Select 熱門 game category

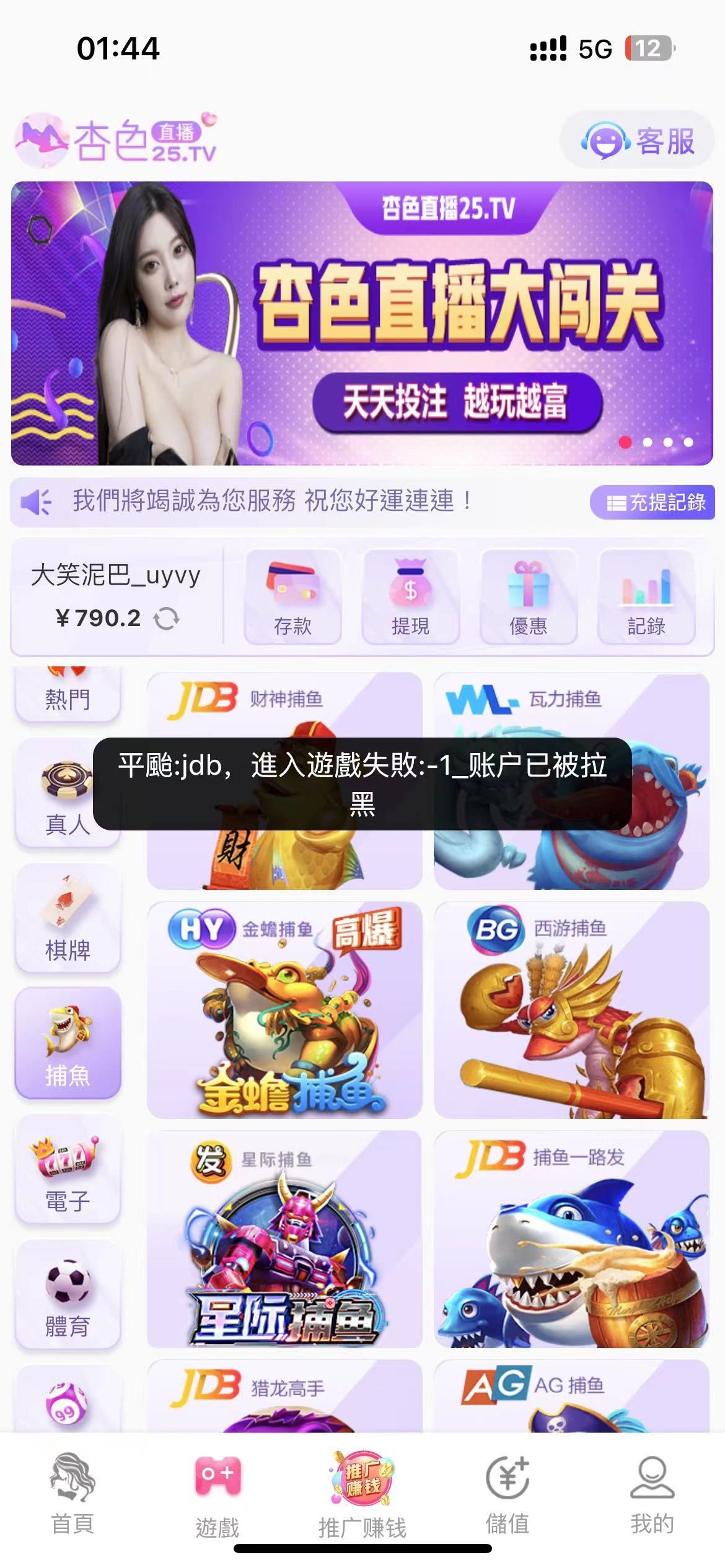click(67, 695)
